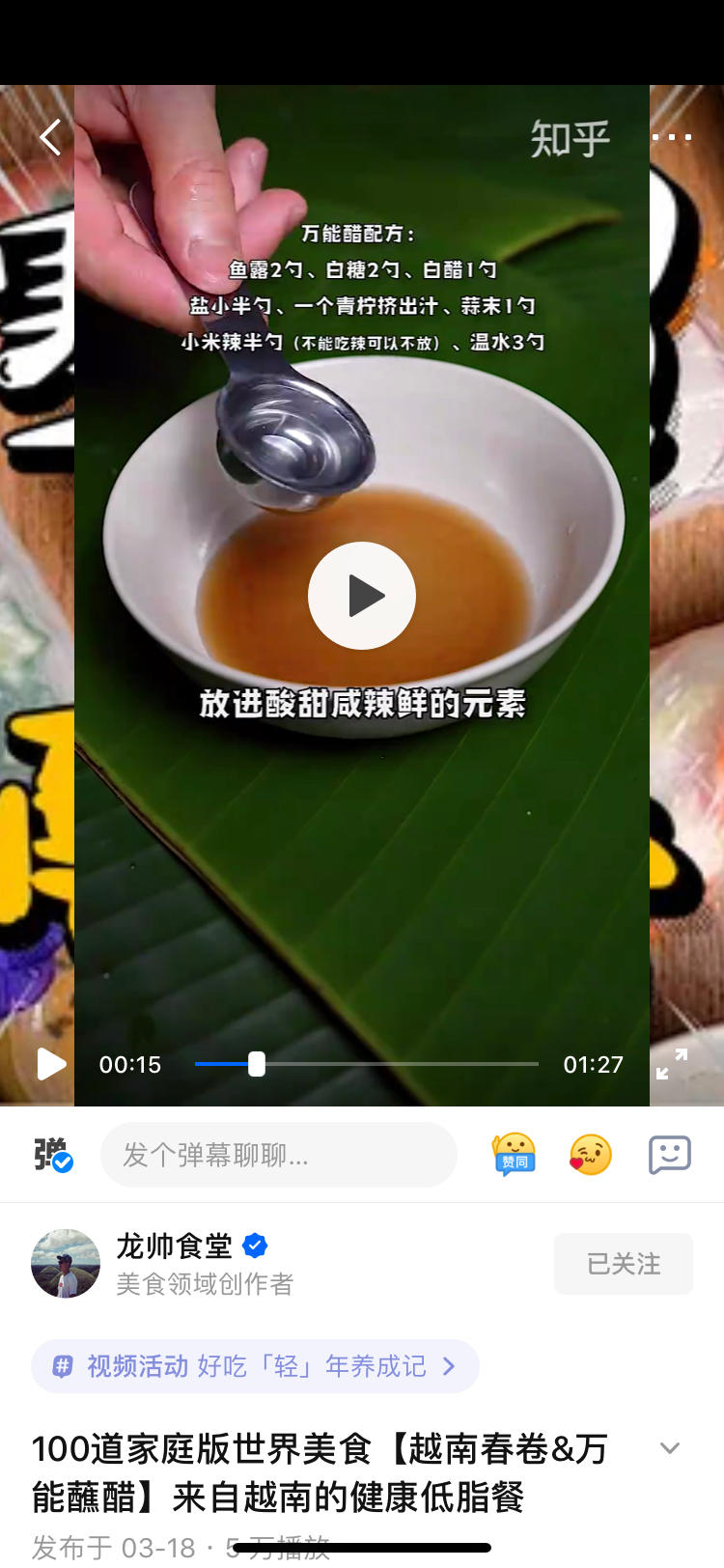Tap the fullscreen icon on the video
The width and height of the screenshot is (724, 1568).
pos(673,1064)
